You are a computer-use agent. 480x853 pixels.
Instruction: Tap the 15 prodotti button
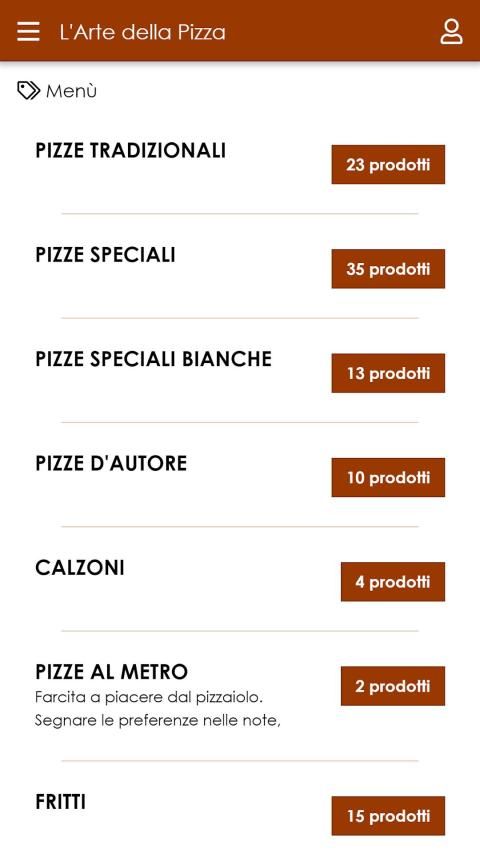(x=388, y=816)
